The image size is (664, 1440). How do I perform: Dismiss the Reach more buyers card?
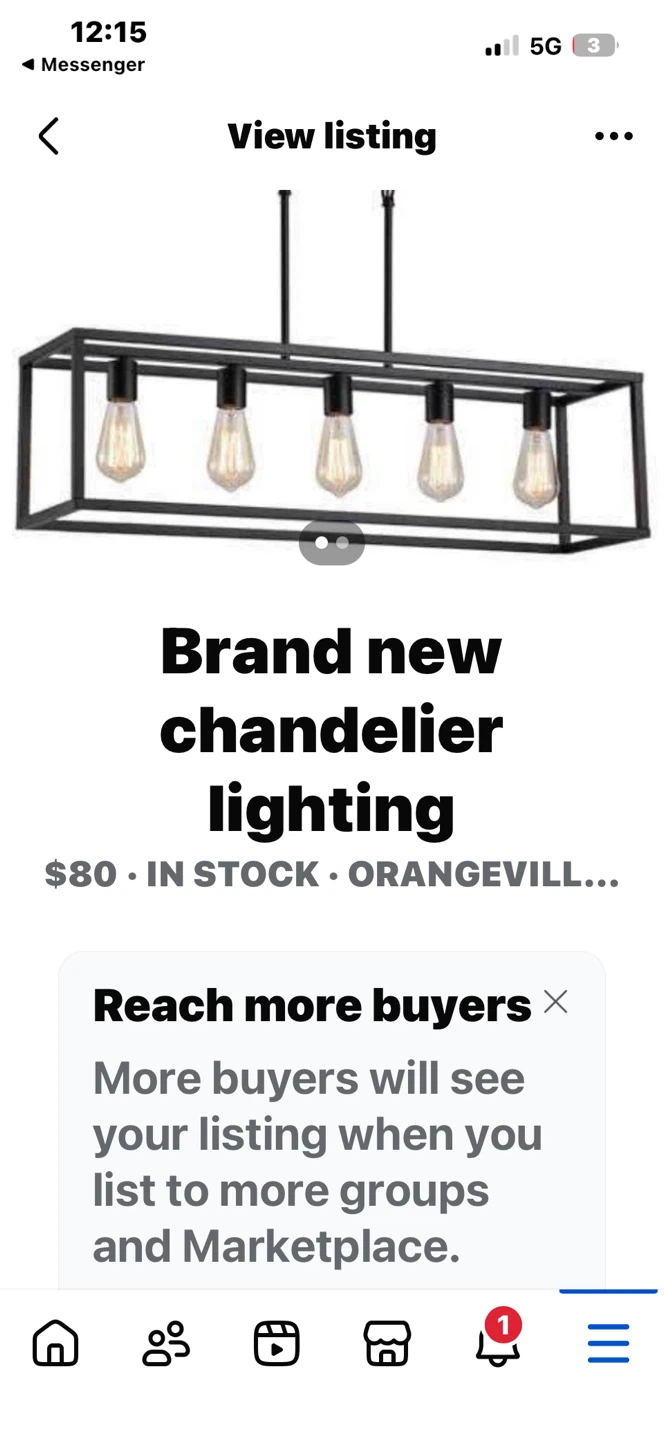point(556,1002)
